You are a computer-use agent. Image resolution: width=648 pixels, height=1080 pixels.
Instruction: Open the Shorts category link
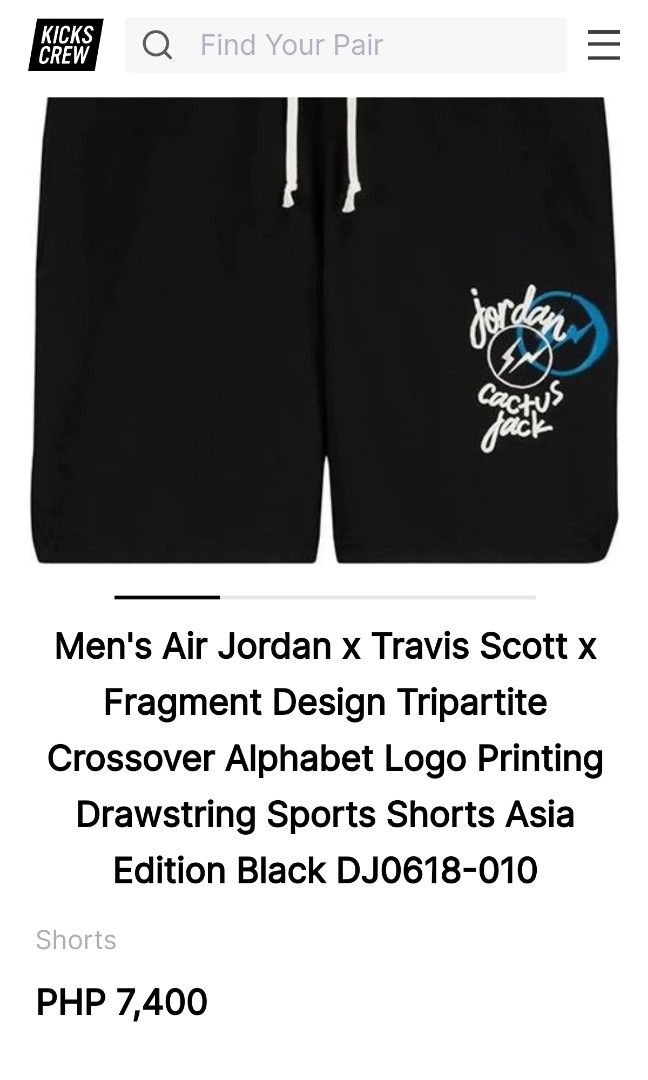pos(76,940)
